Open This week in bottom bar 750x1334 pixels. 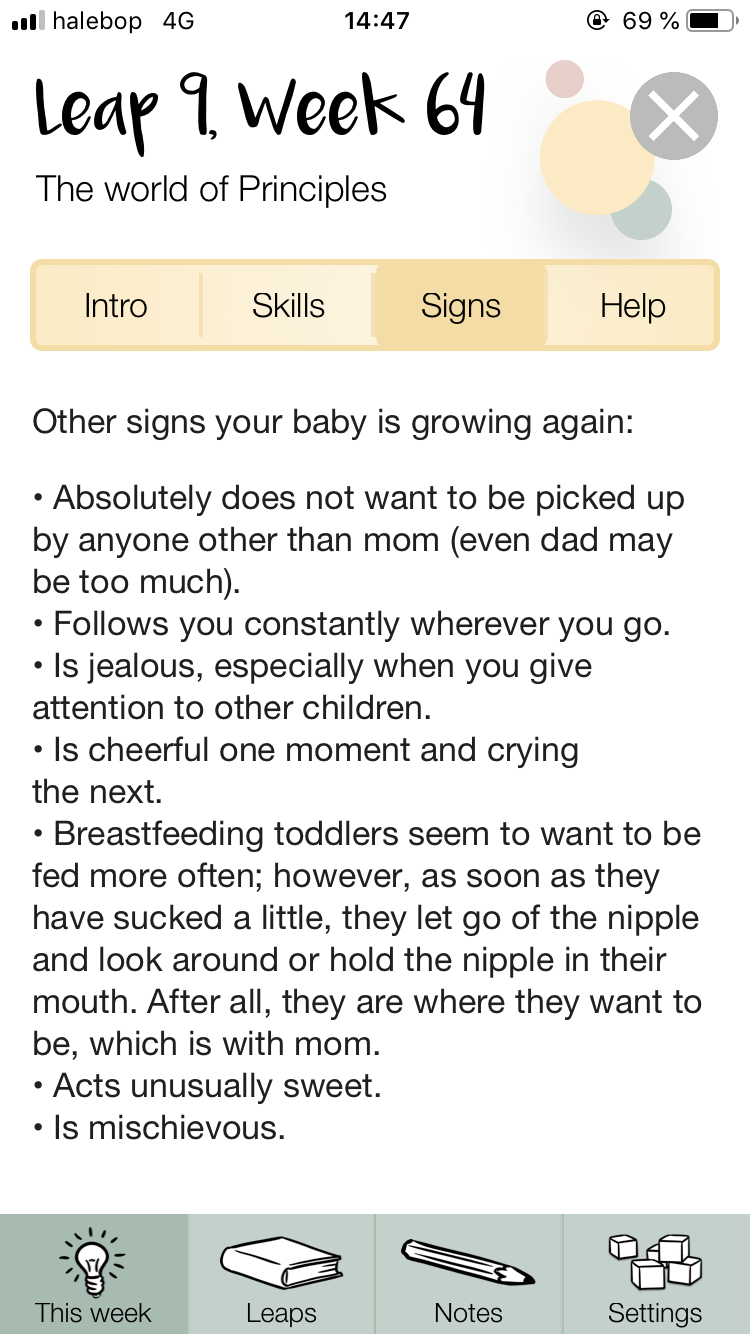[94, 1274]
